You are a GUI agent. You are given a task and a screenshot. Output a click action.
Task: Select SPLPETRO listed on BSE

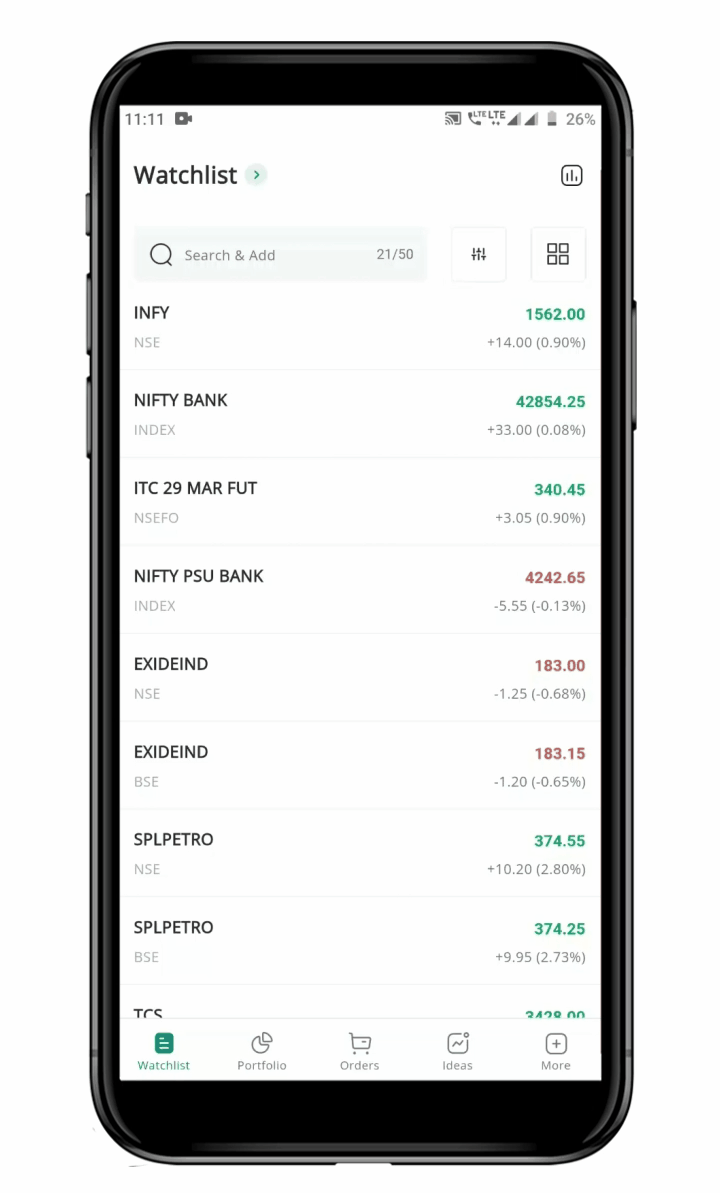360,941
